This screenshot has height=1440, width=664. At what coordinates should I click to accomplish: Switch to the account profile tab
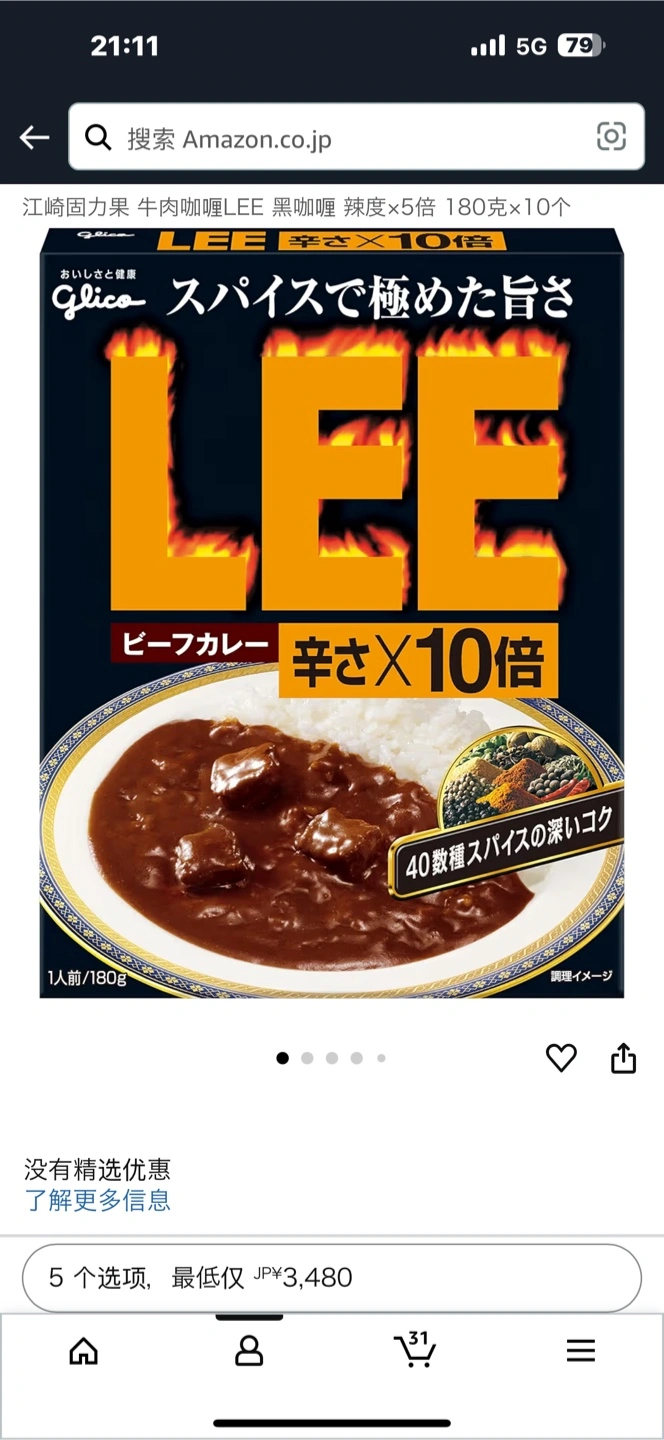pyautogui.click(x=249, y=1351)
